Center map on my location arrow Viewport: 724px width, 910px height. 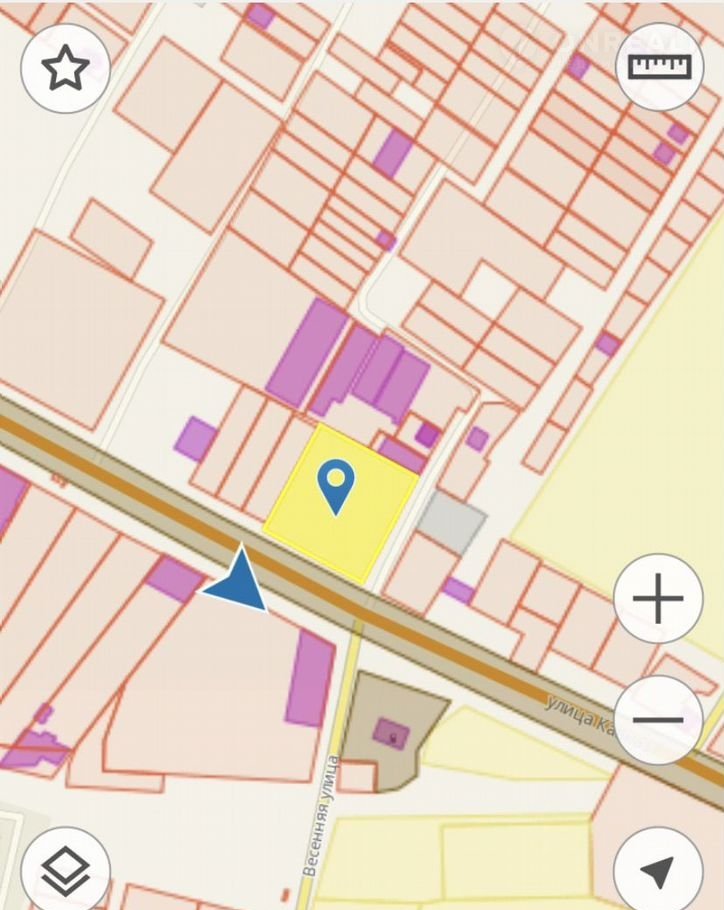click(x=657, y=870)
